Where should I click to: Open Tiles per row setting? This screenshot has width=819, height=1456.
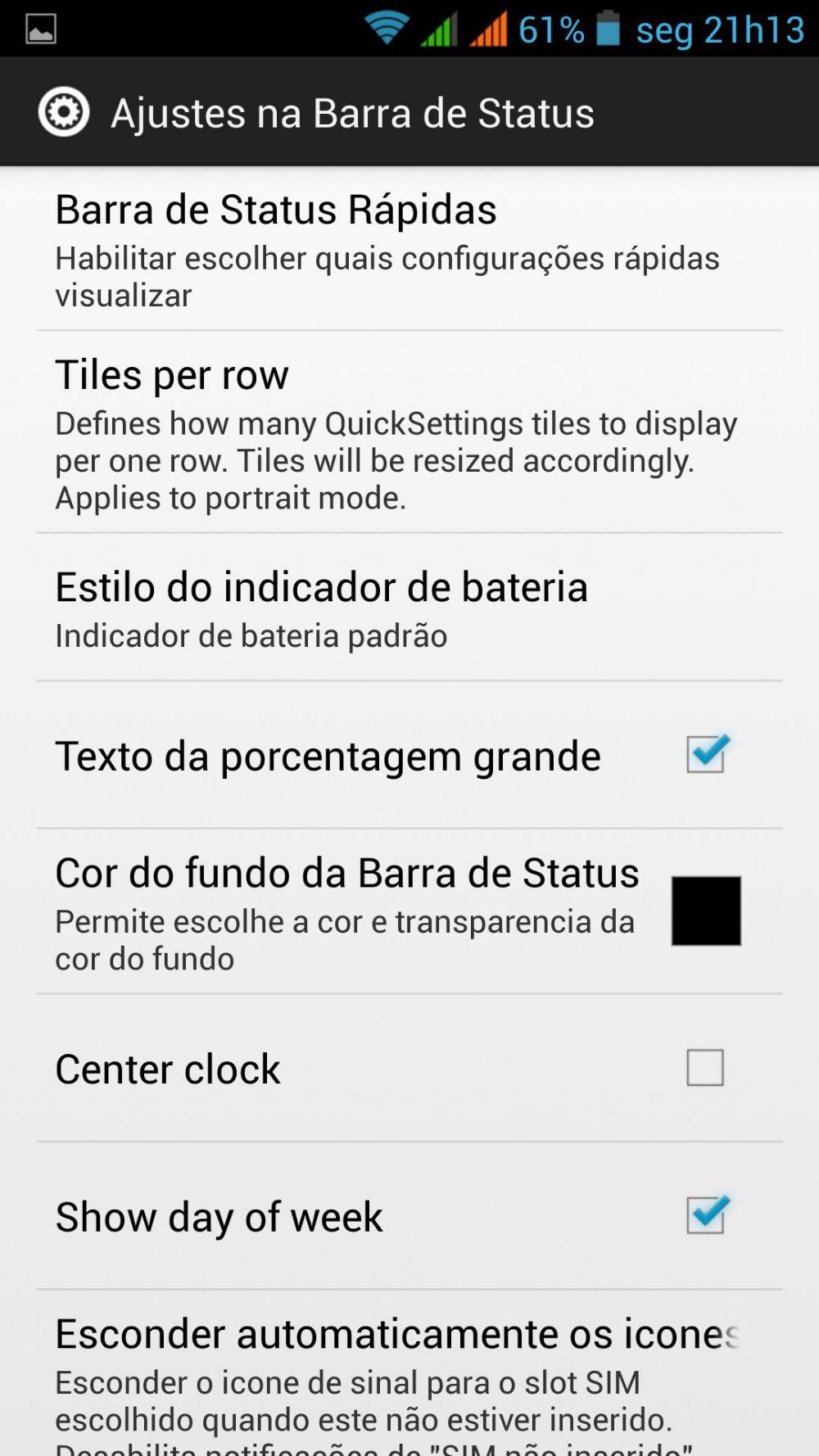click(409, 432)
